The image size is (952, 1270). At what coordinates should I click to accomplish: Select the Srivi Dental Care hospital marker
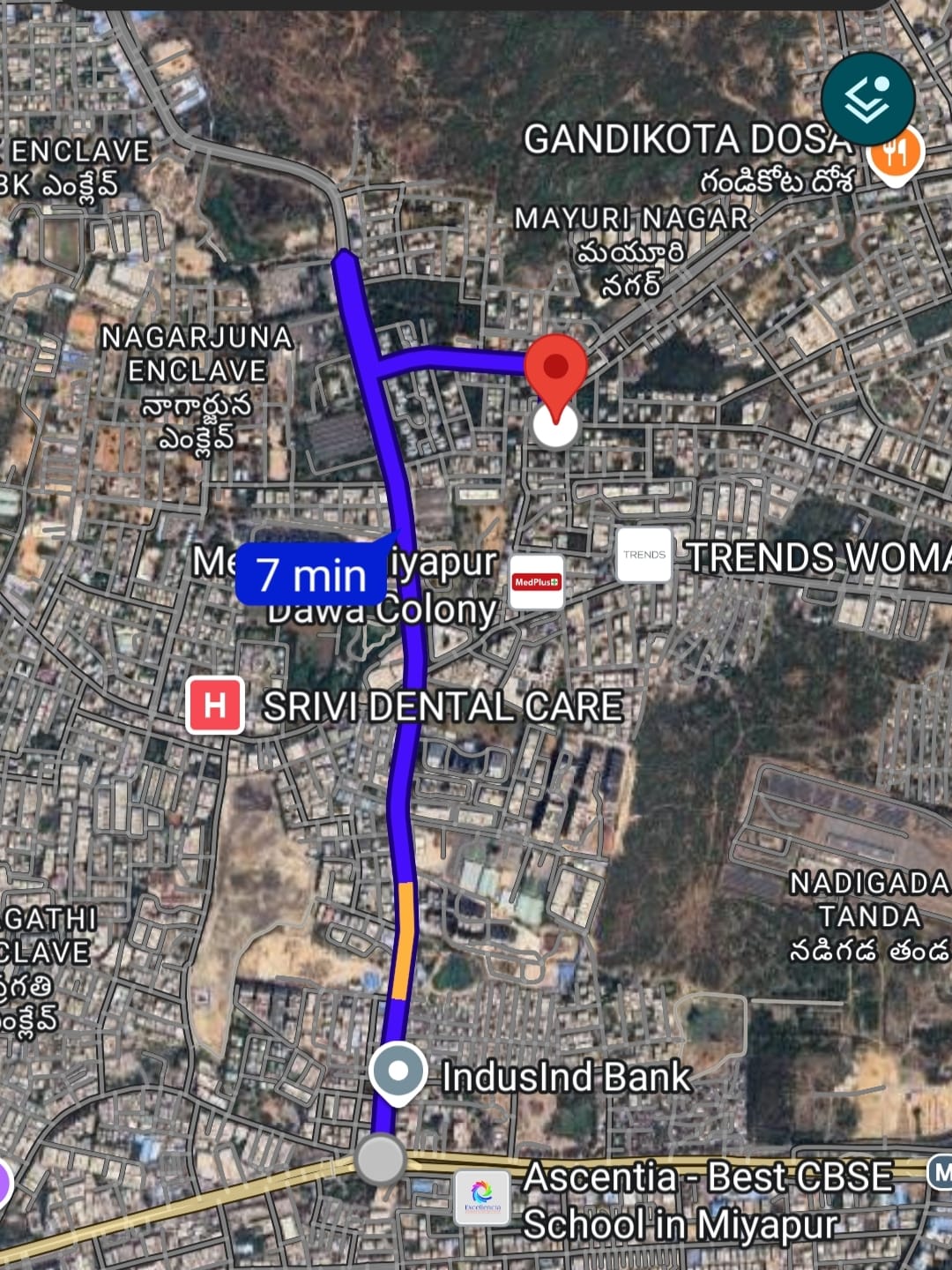(214, 706)
